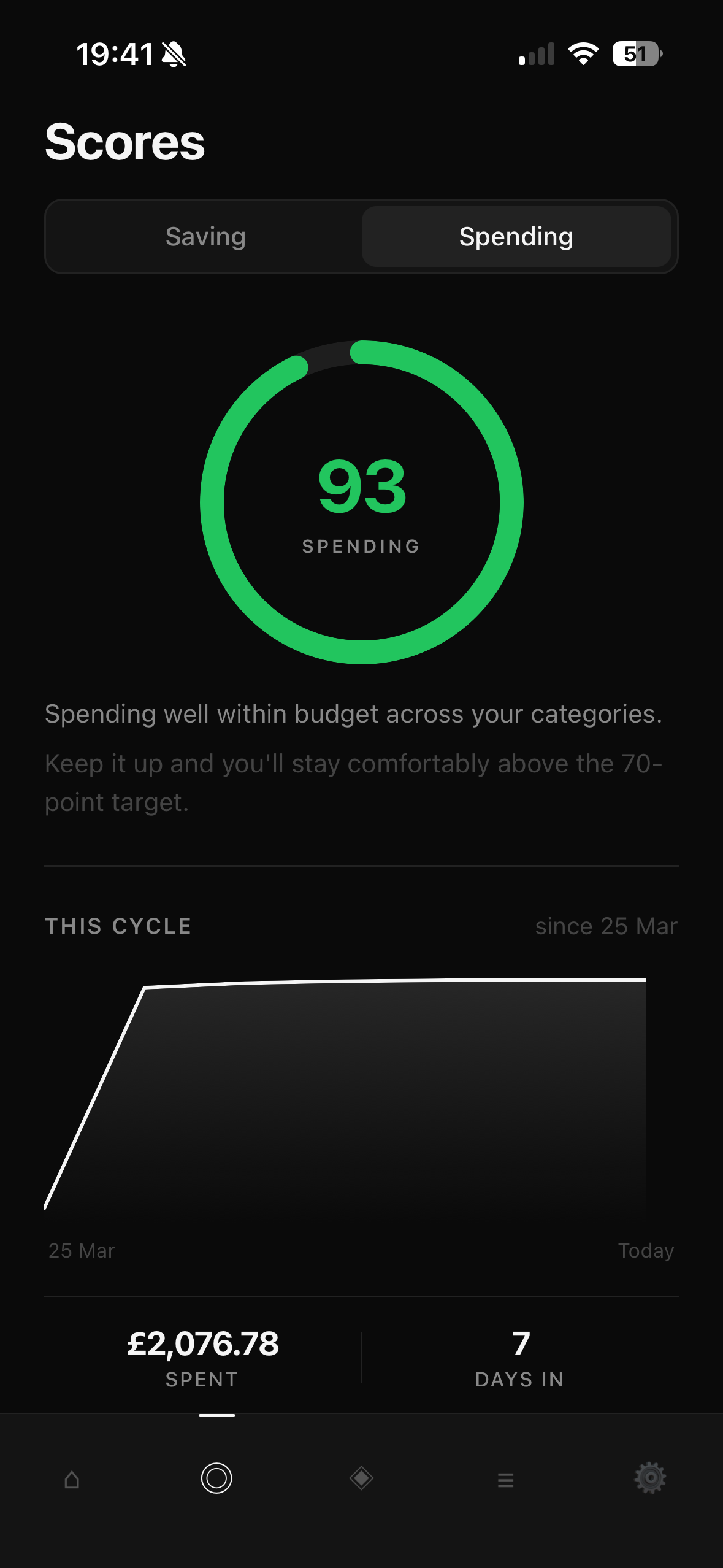
Task: Open the card diamond icon in navigation
Action: [361, 1479]
